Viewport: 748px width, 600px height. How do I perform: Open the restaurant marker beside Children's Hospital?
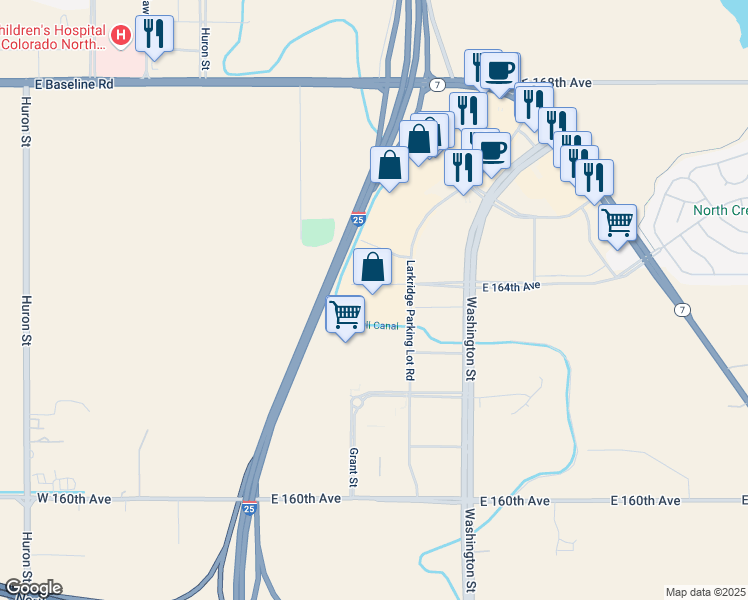pyautogui.click(x=155, y=35)
